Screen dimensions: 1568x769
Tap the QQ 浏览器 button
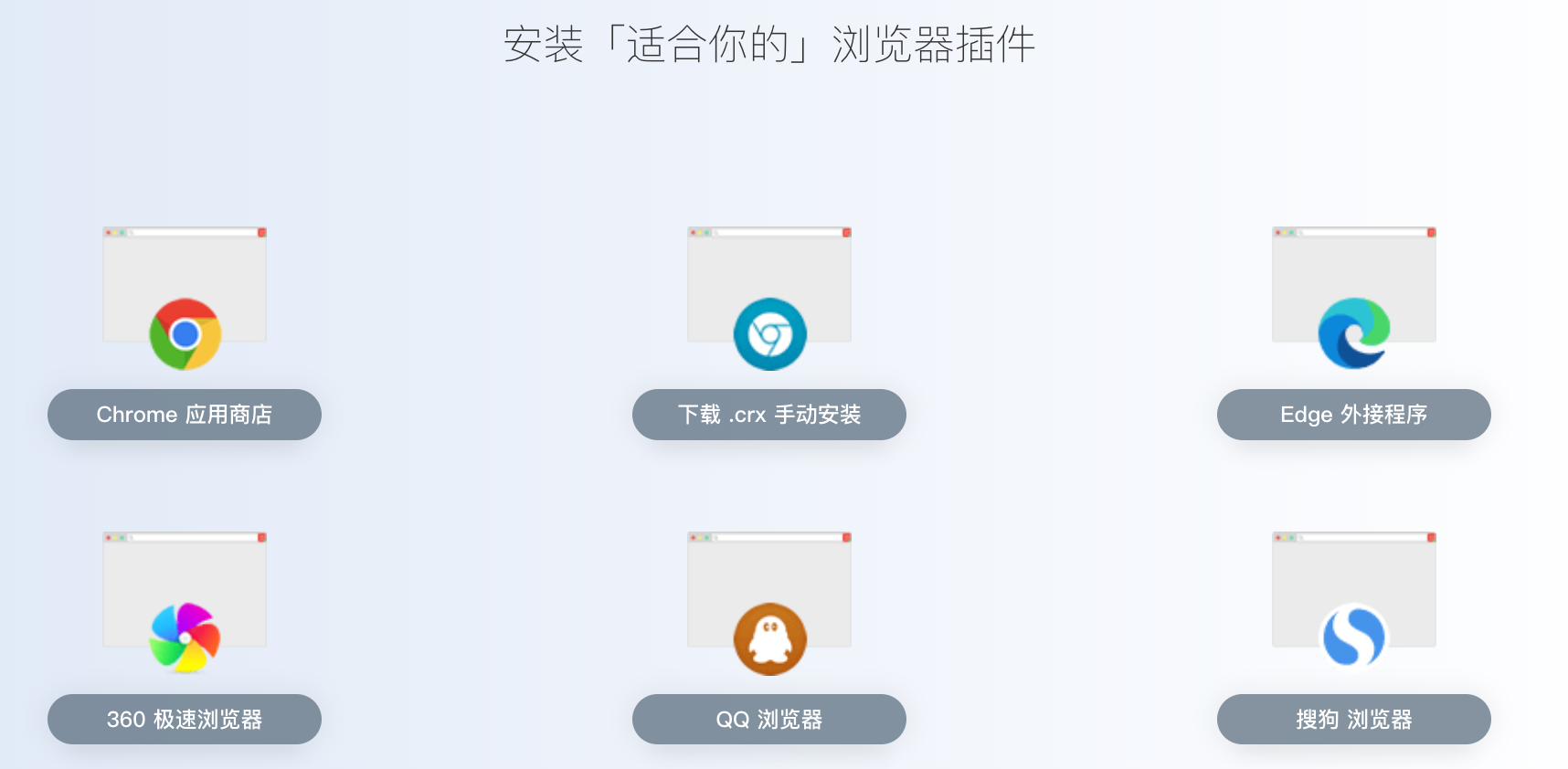[768, 720]
